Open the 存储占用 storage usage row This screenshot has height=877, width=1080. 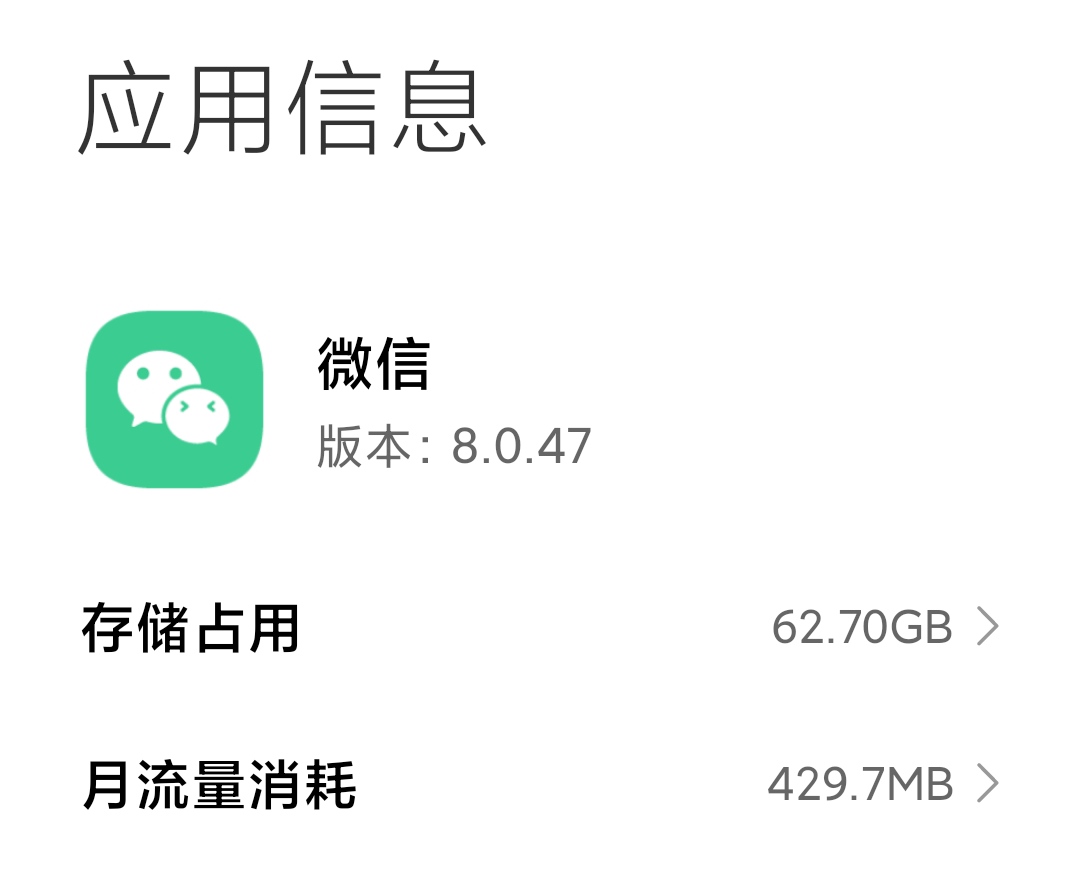(540, 629)
